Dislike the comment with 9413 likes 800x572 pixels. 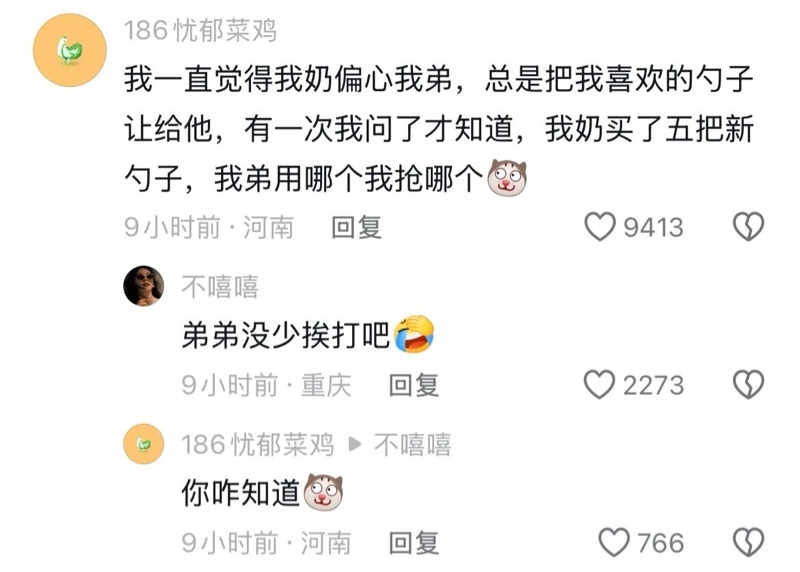[748, 228]
